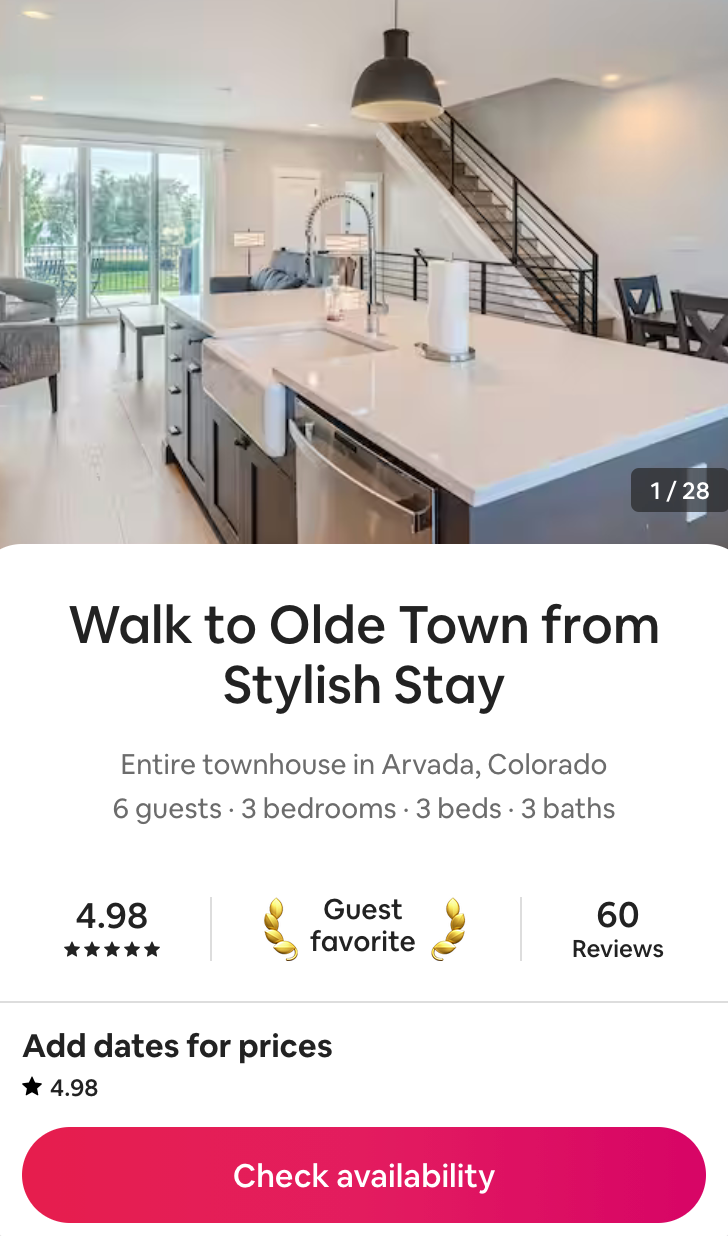The height and width of the screenshot is (1236, 728).
Task: Open the 60 Reviews section
Action: 617,929
